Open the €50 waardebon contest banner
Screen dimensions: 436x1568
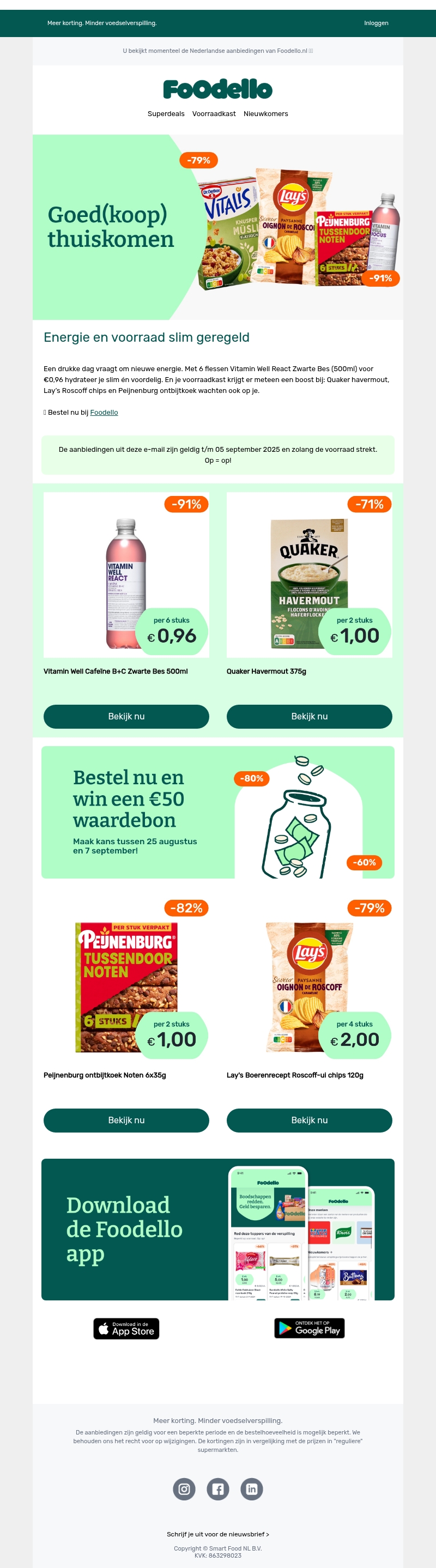(217, 812)
